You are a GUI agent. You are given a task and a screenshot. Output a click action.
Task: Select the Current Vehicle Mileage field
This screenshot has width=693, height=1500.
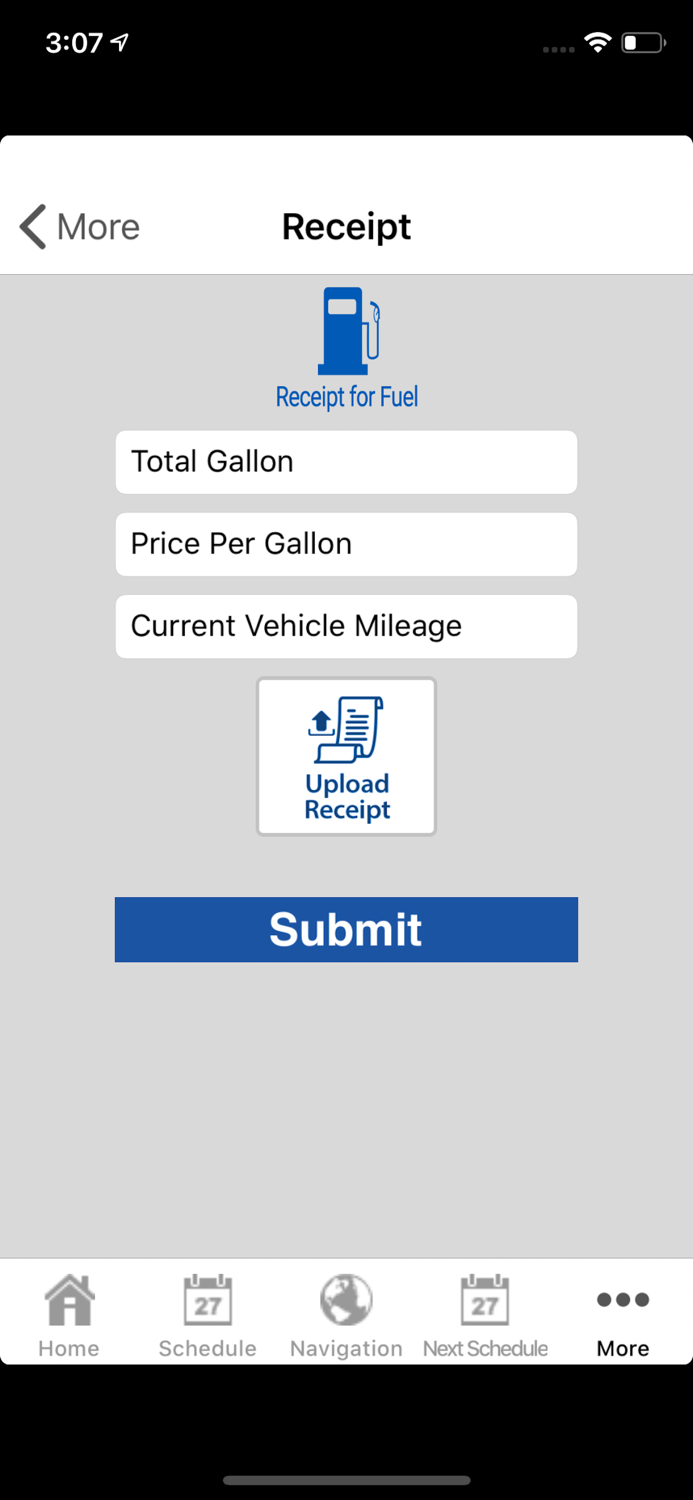click(346, 626)
